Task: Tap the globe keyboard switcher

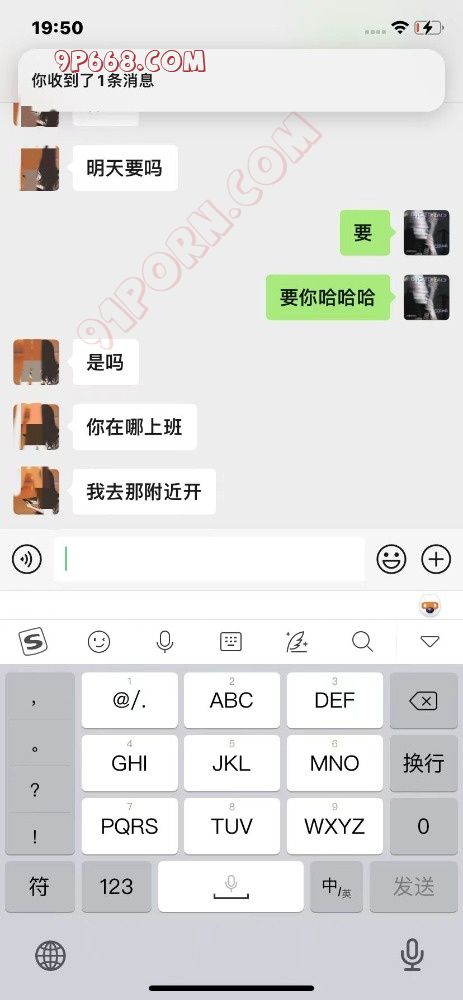Action: [50, 956]
